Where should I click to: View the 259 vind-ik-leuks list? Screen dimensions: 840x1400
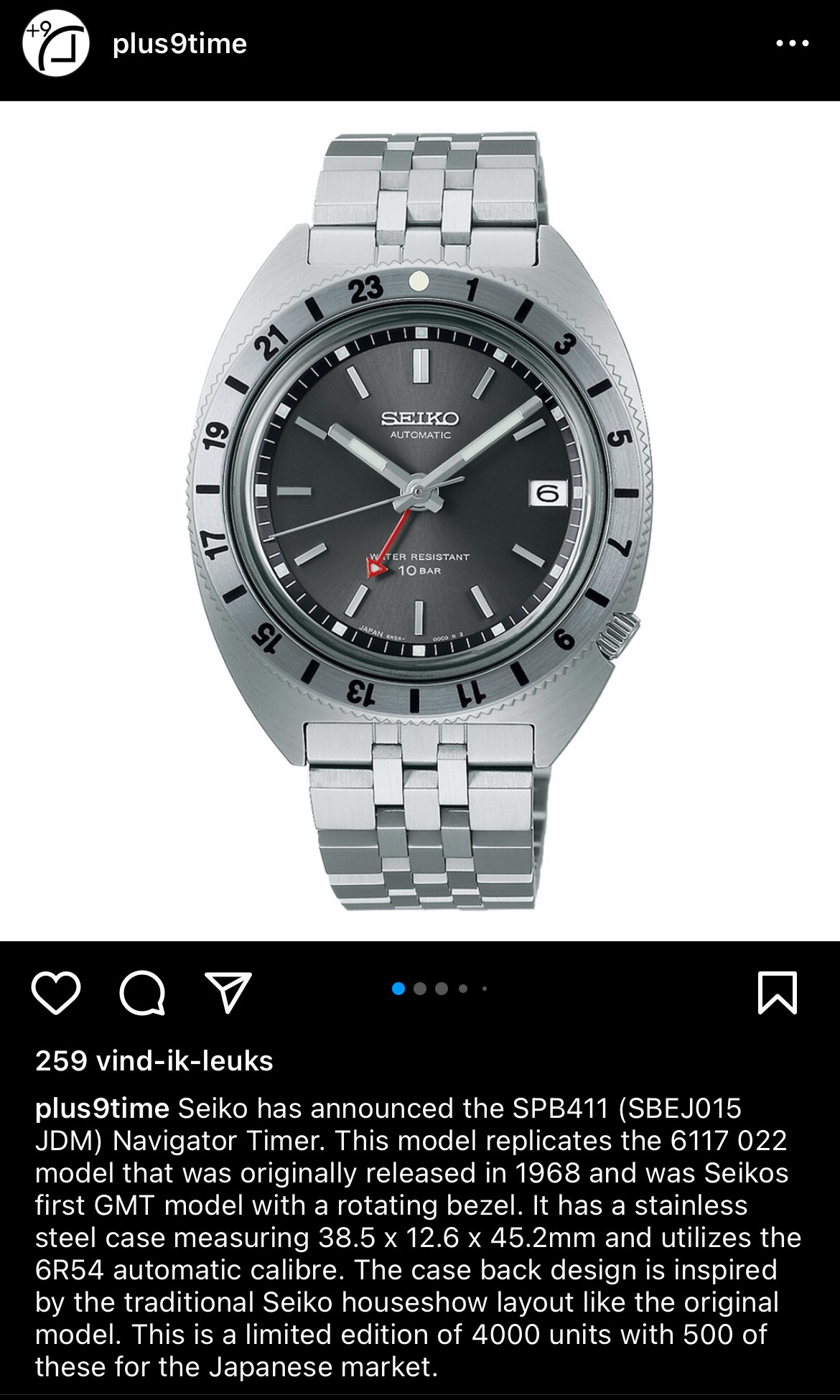(154, 1060)
